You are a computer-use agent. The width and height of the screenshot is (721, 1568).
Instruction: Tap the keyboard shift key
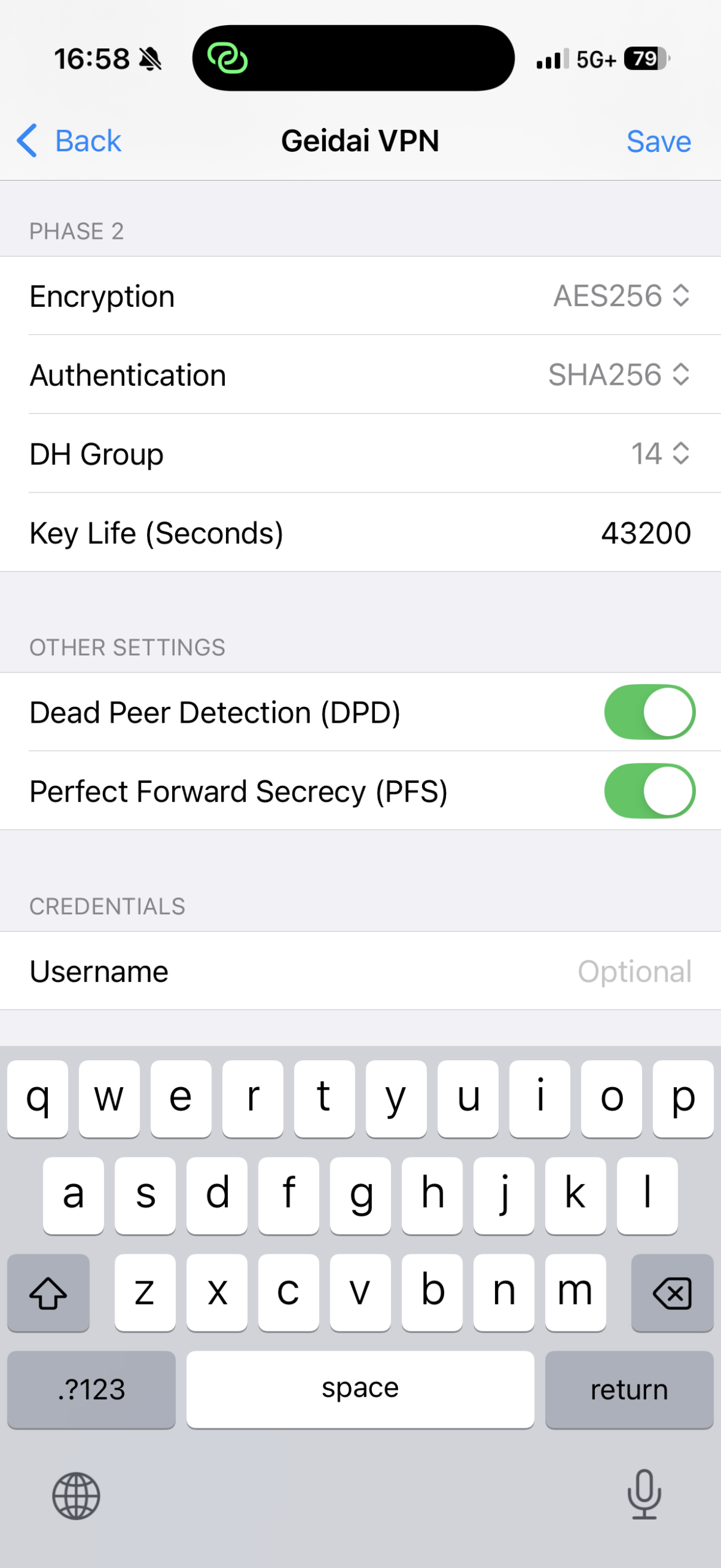pos(48,1292)
